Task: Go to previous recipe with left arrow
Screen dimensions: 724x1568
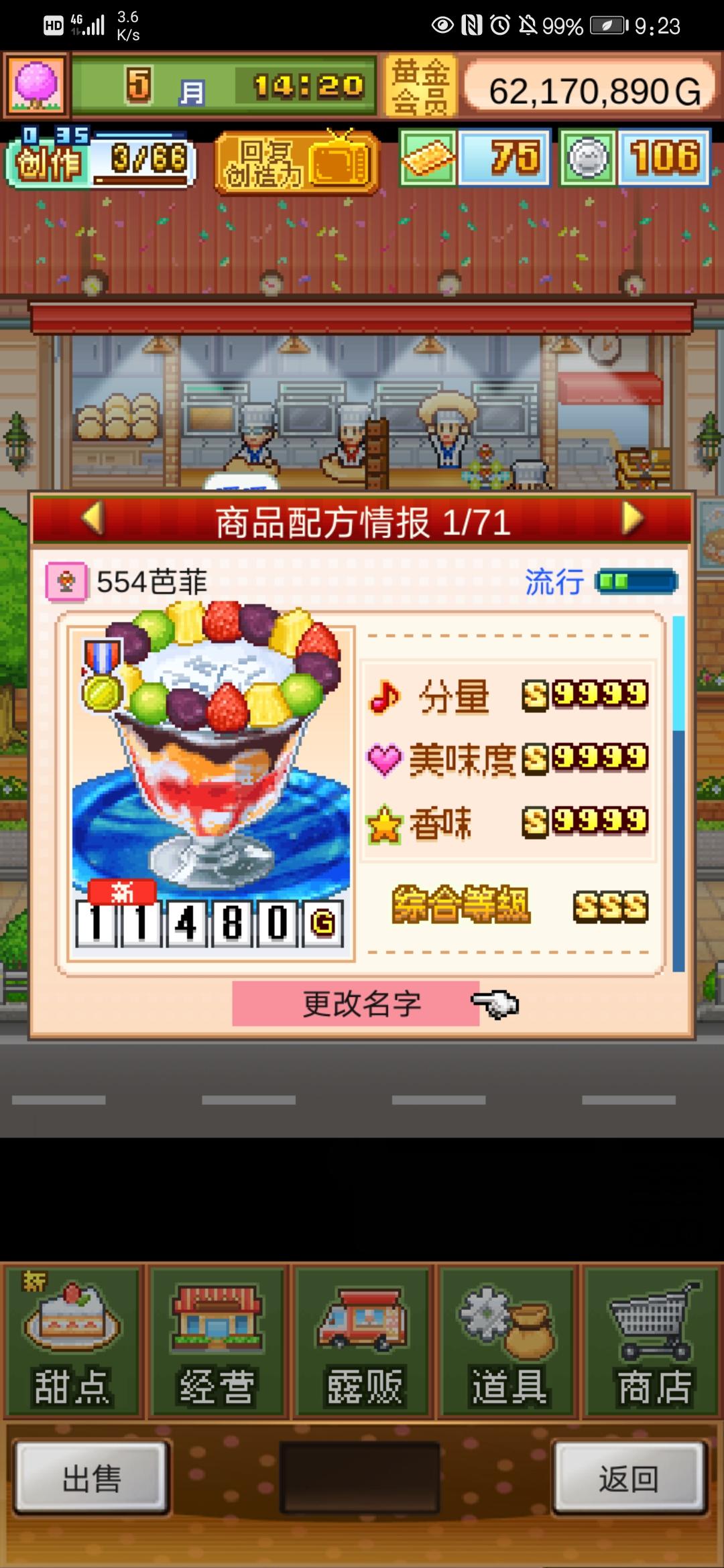Action: click(x=94, y=517)
